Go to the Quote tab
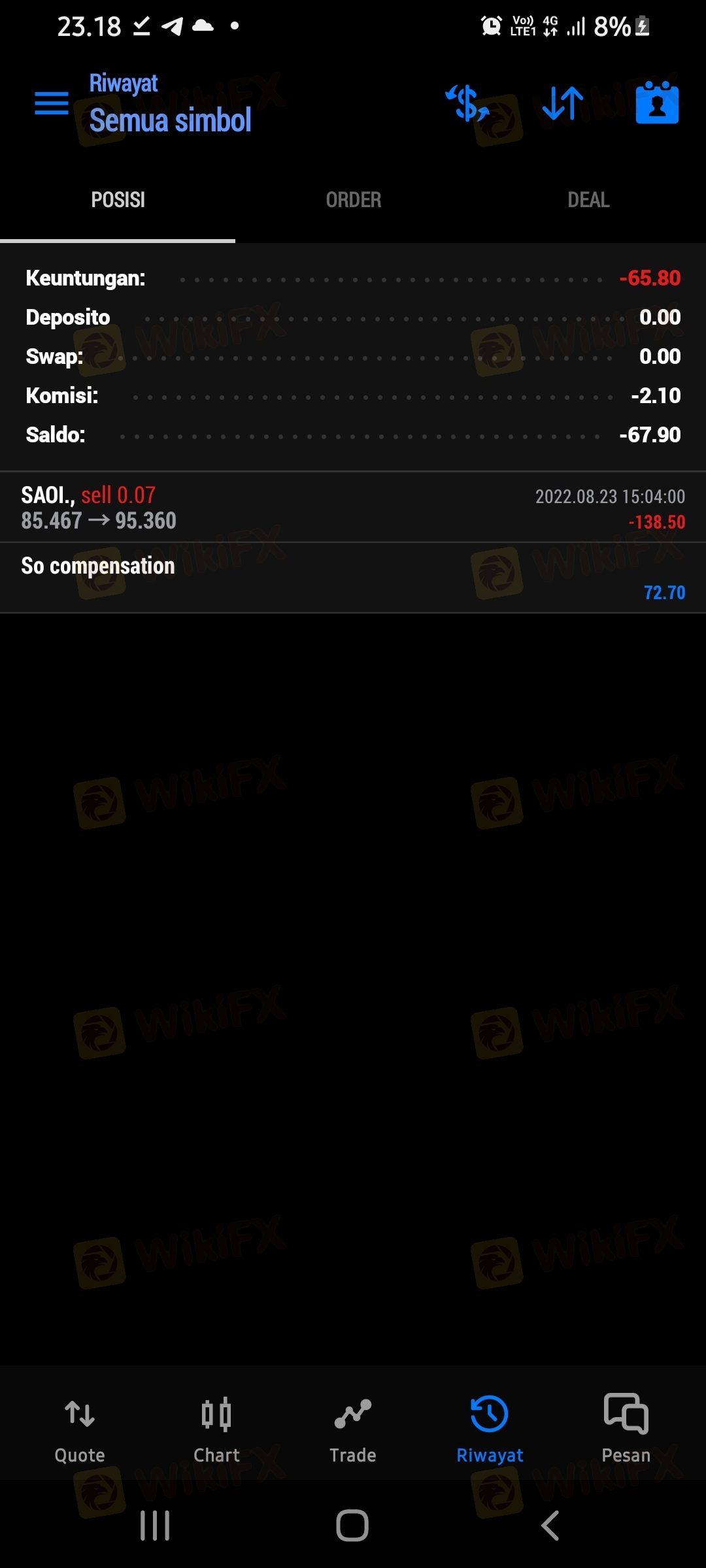The height and width of the screenshot is (1568, 706). pyautogui.click(x=80, y=1428)
